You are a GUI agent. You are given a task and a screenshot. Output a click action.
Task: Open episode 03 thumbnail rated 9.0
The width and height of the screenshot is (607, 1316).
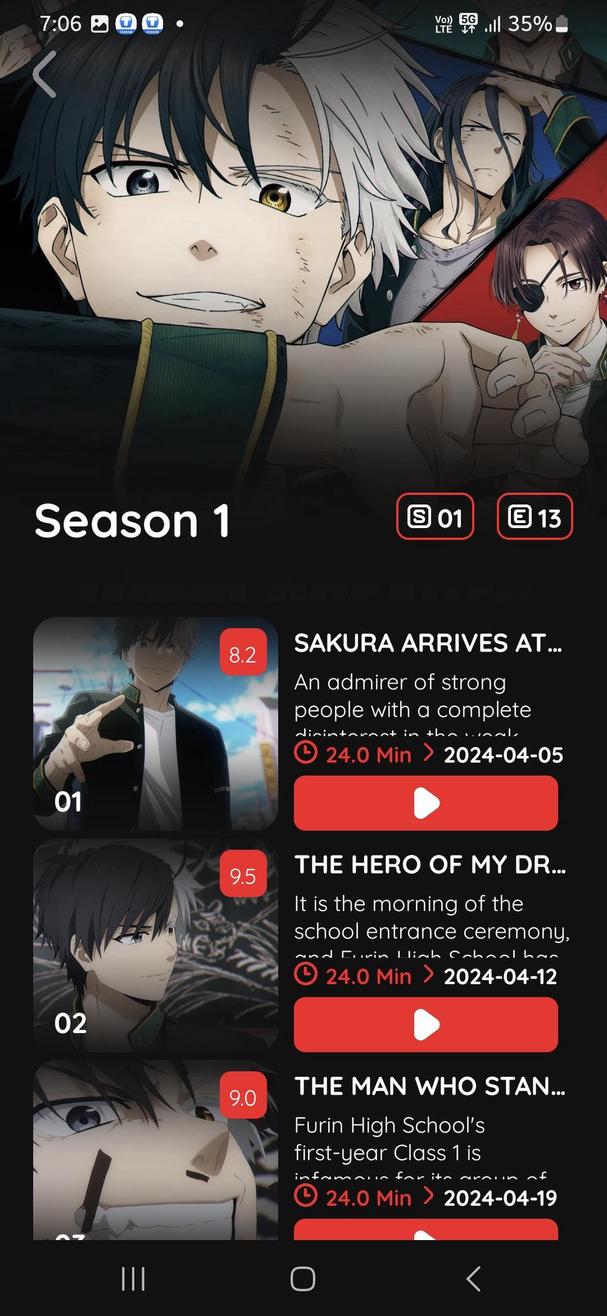[x=155, y=1150]
